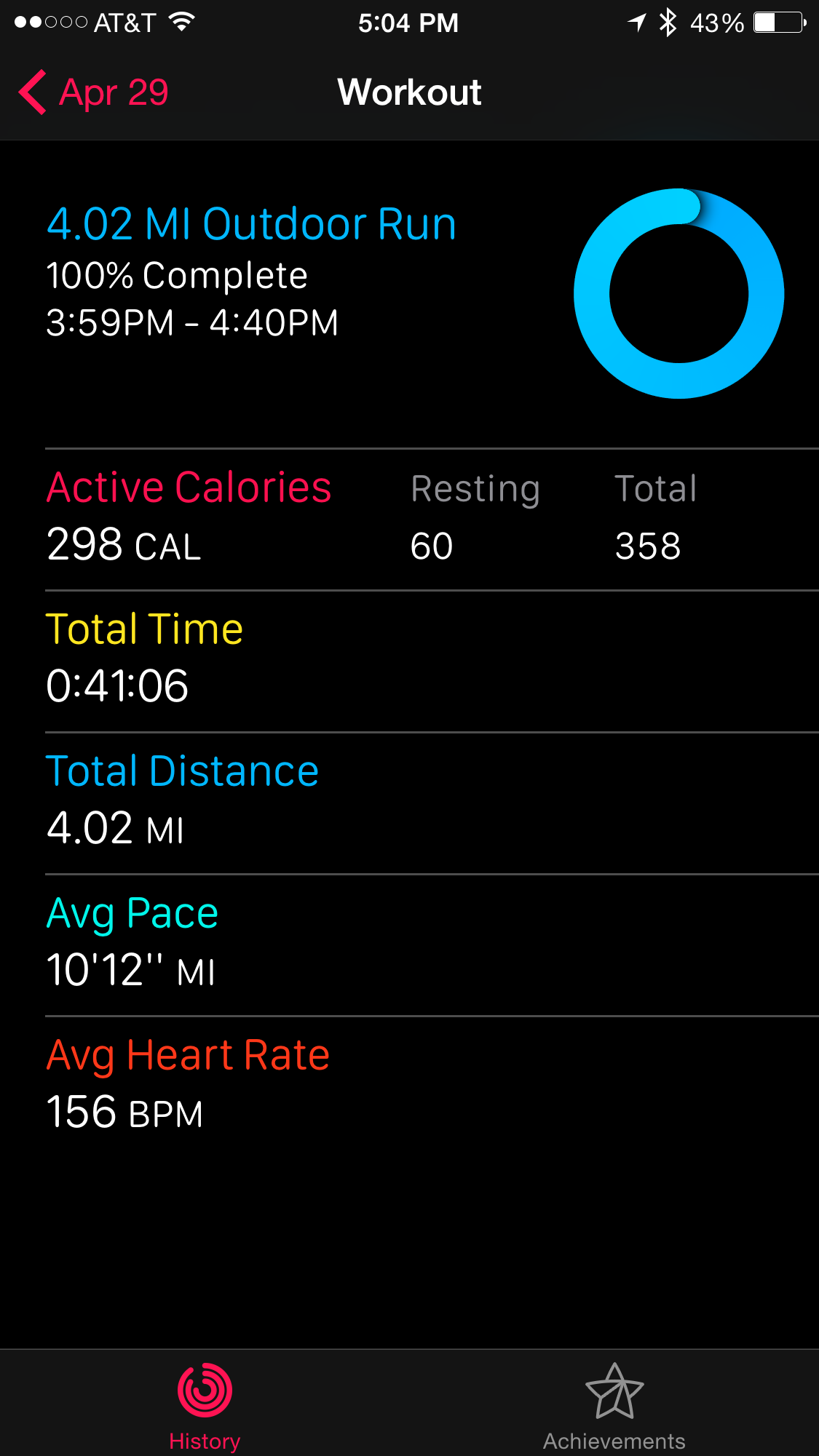The image size is (819, 1456).
Task: Open the Achievements tab
Action: (x=614, y=1406)
